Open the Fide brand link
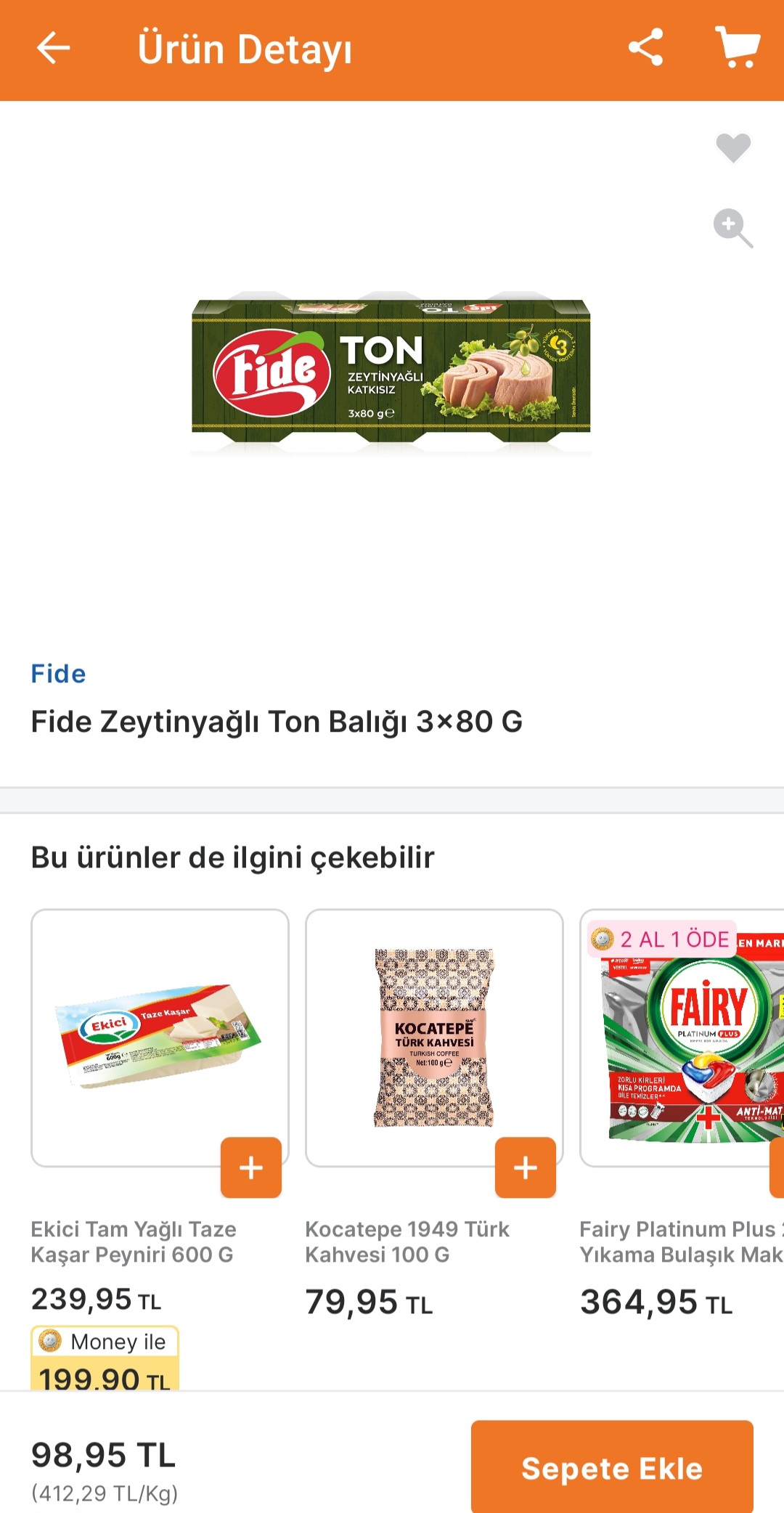This screenshot has height=1513, width=784. coord(58,674)
